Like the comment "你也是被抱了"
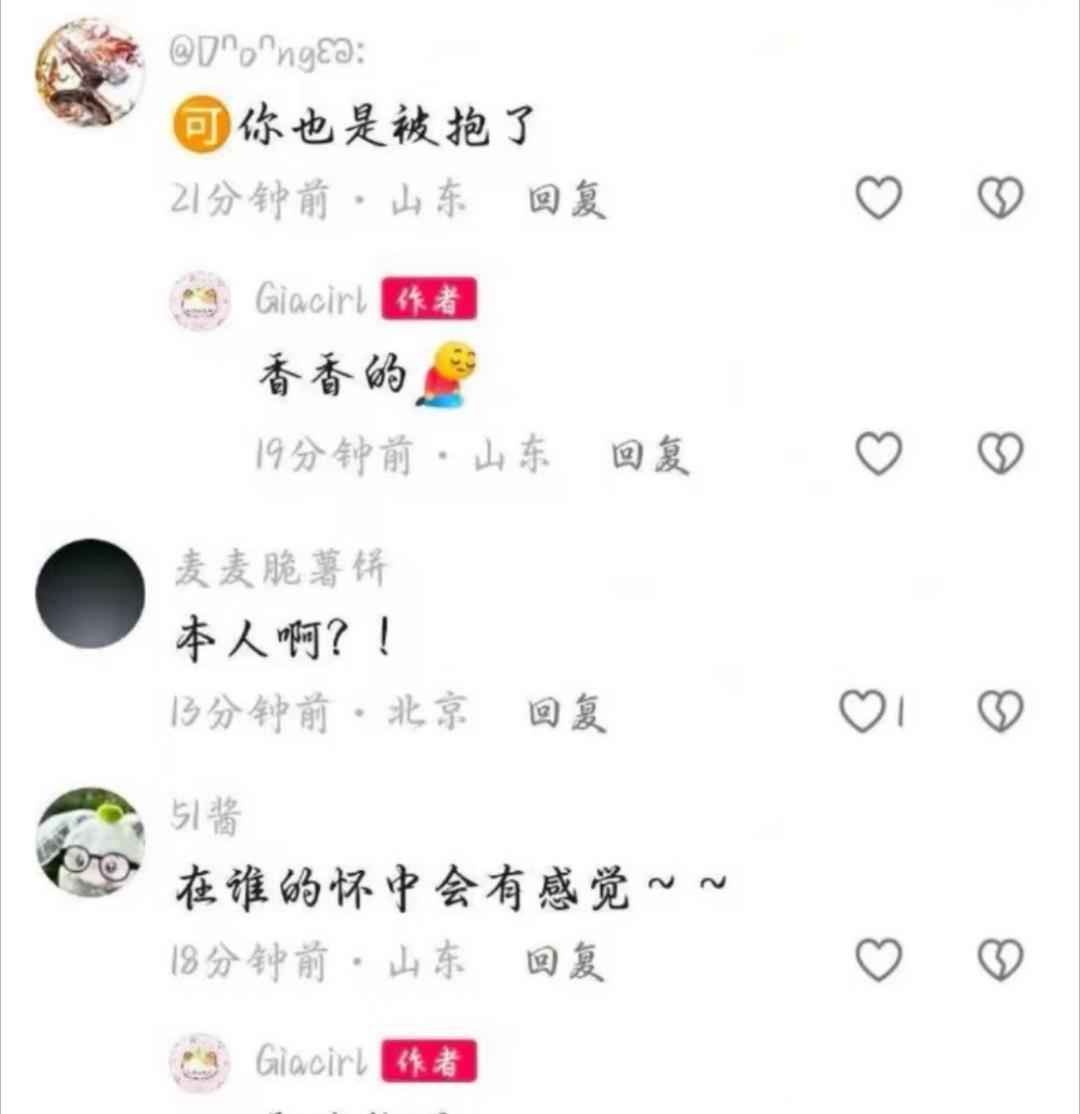The height and width of the screenshot is (1114, 1080). pyautogui.click(x=879, y=198)
